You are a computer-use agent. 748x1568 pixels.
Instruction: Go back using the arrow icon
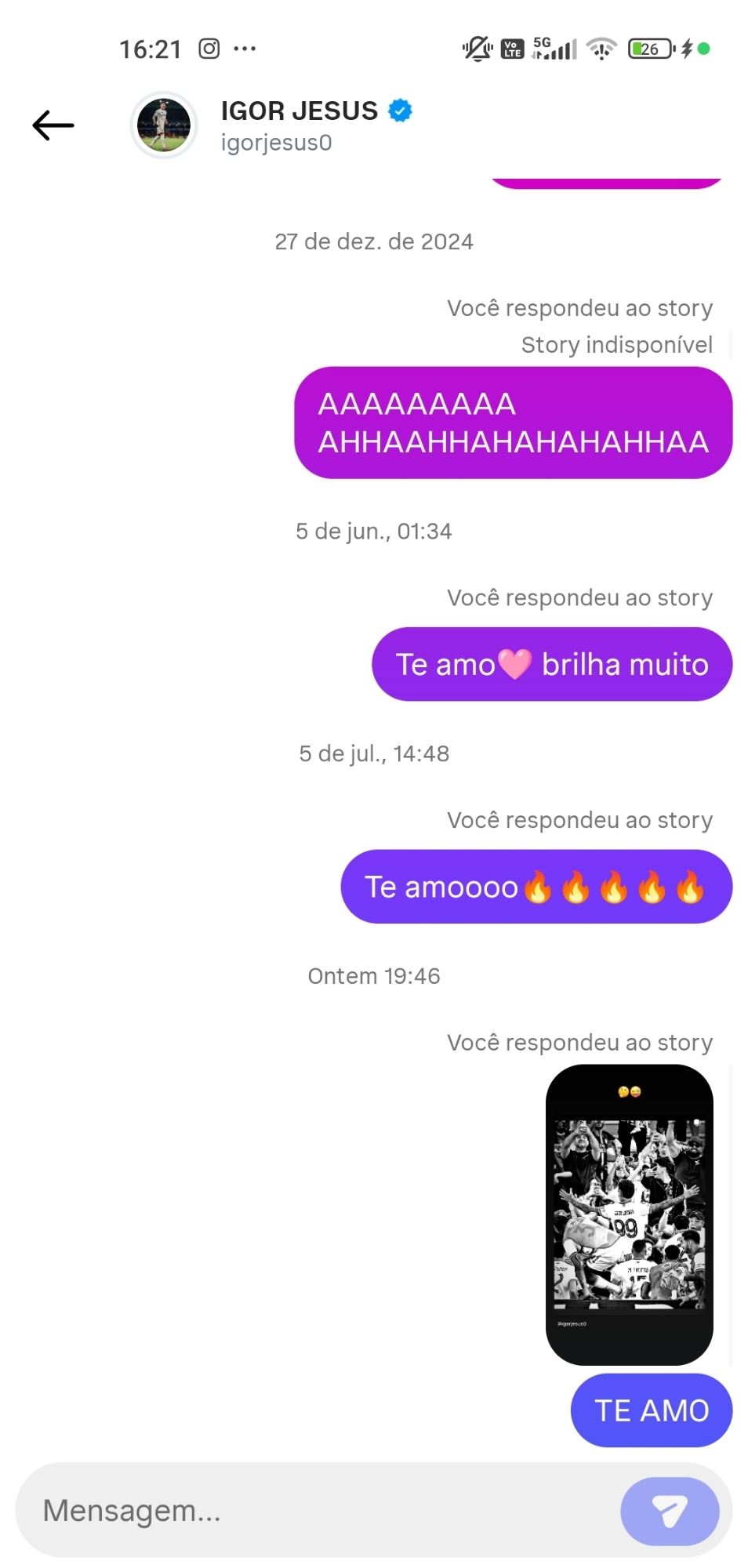click(53, 125)
